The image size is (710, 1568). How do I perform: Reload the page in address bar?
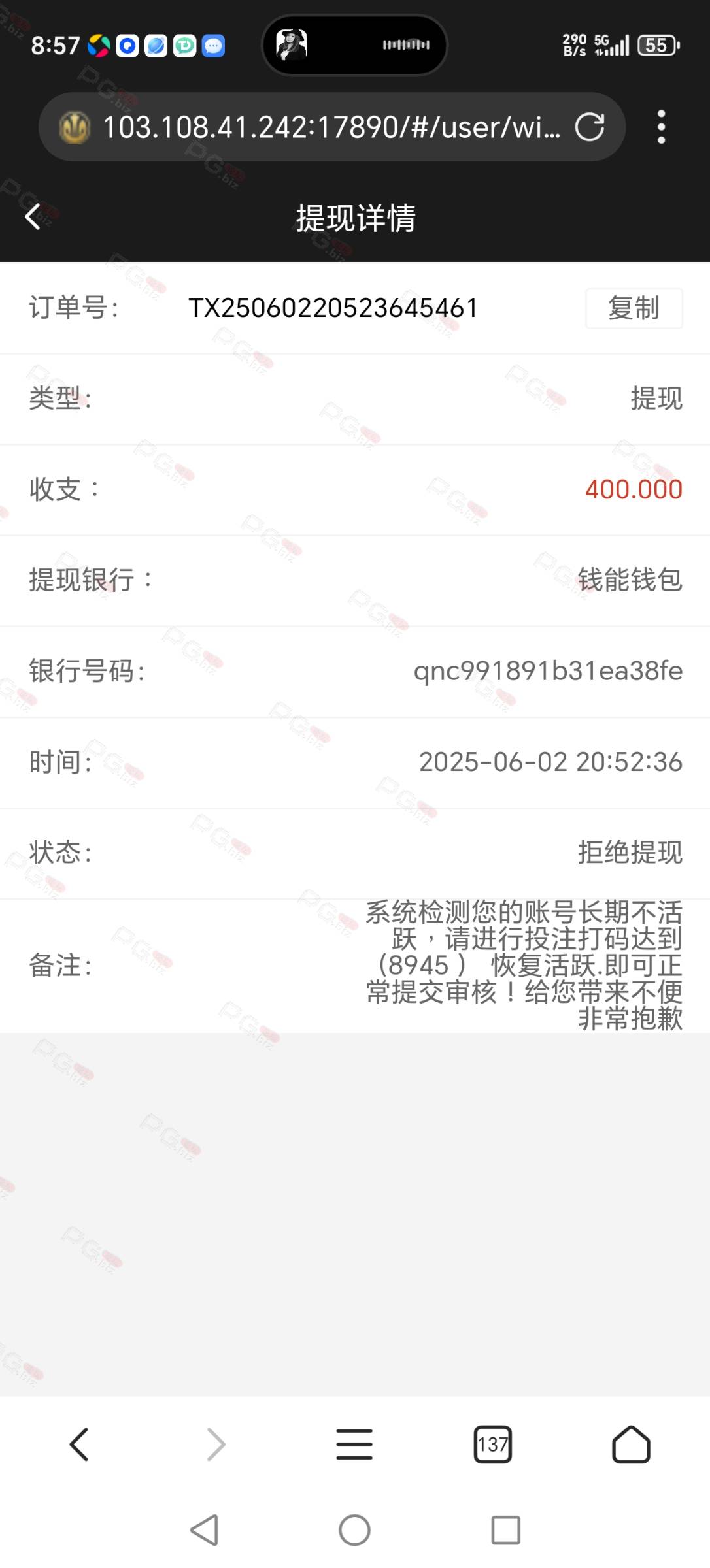[589, 127]
